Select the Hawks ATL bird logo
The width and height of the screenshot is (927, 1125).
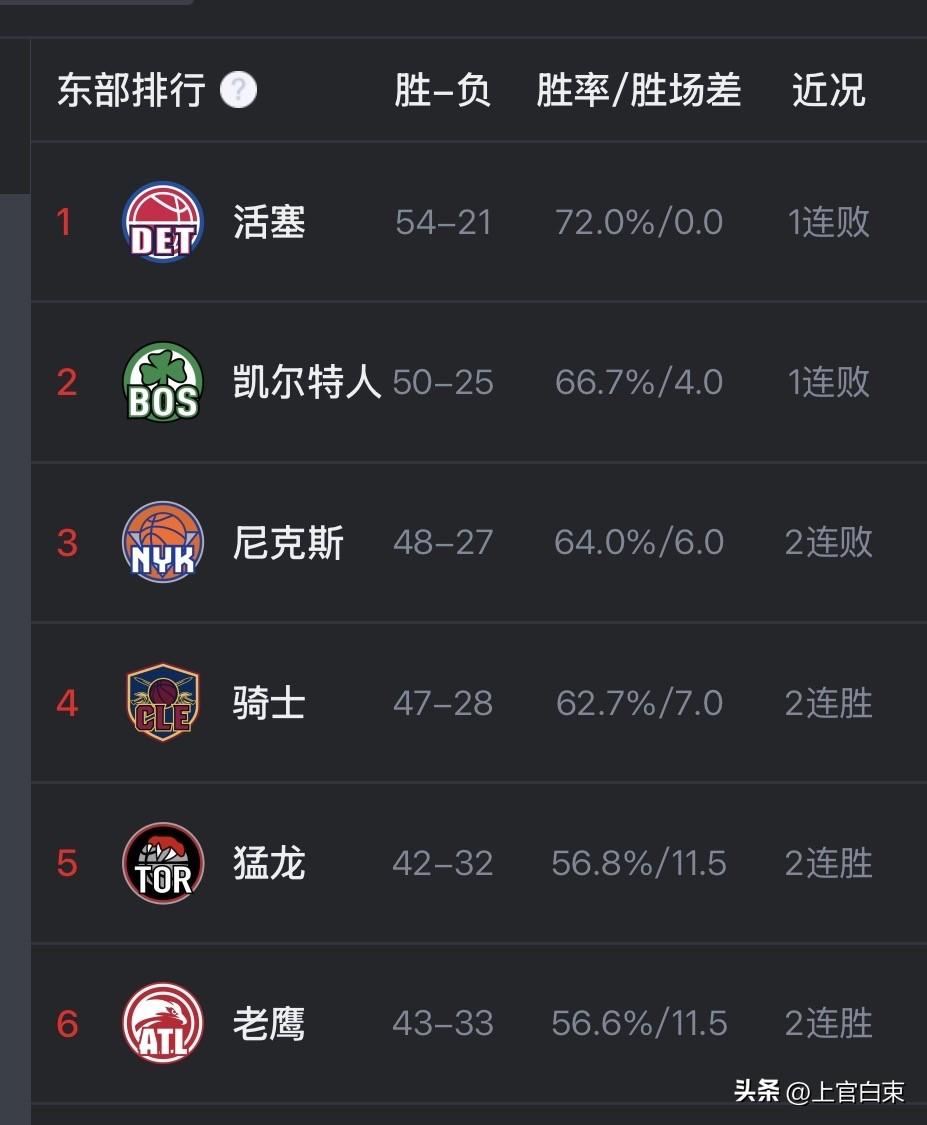pos(162,1022)
